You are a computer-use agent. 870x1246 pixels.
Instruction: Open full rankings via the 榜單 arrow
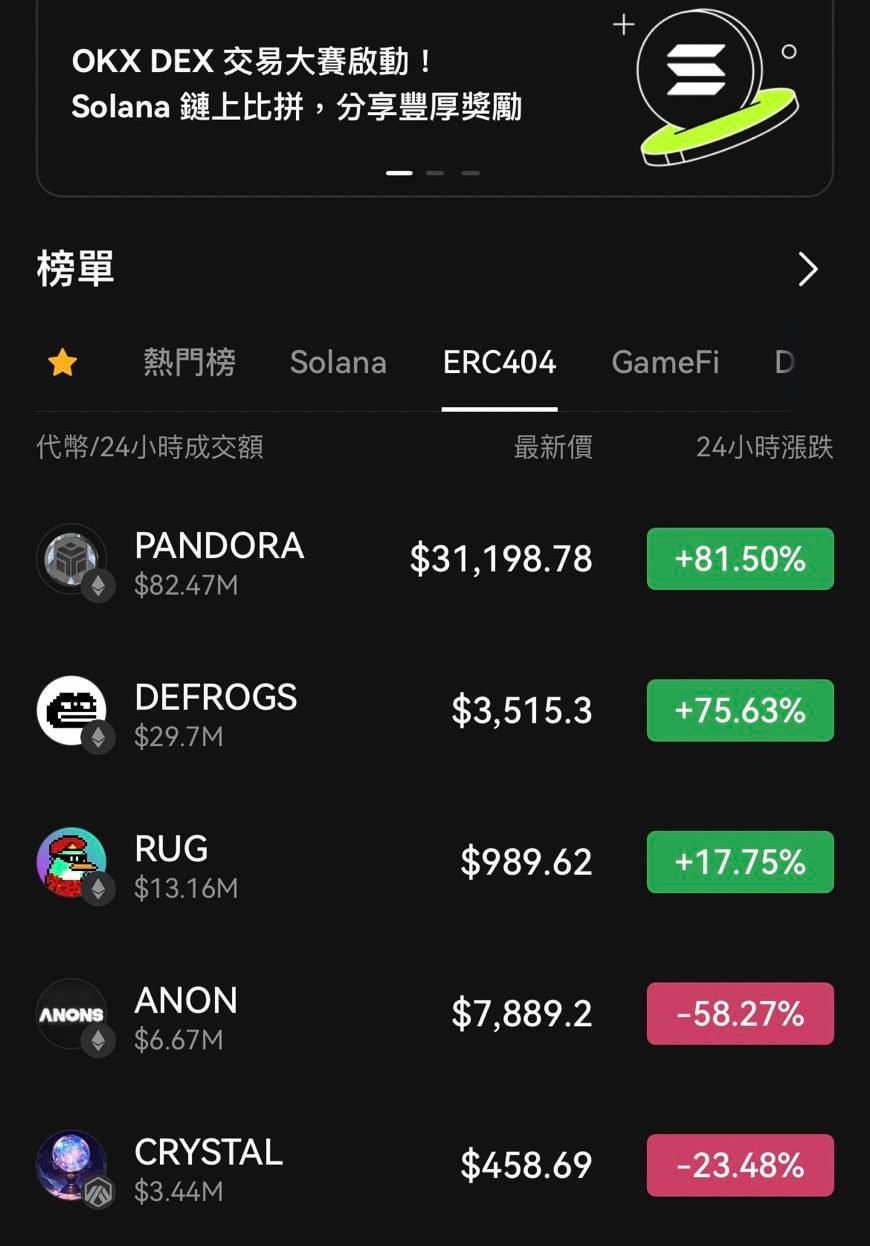(808, 269)
